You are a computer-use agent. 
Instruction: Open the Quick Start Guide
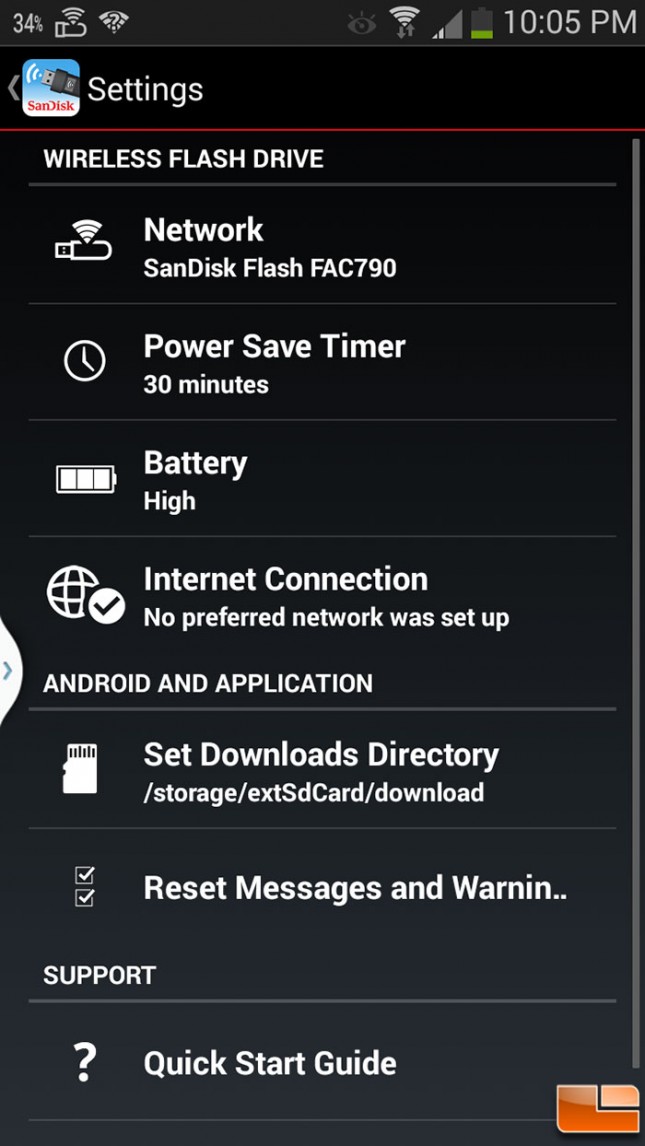point(322,1061)
